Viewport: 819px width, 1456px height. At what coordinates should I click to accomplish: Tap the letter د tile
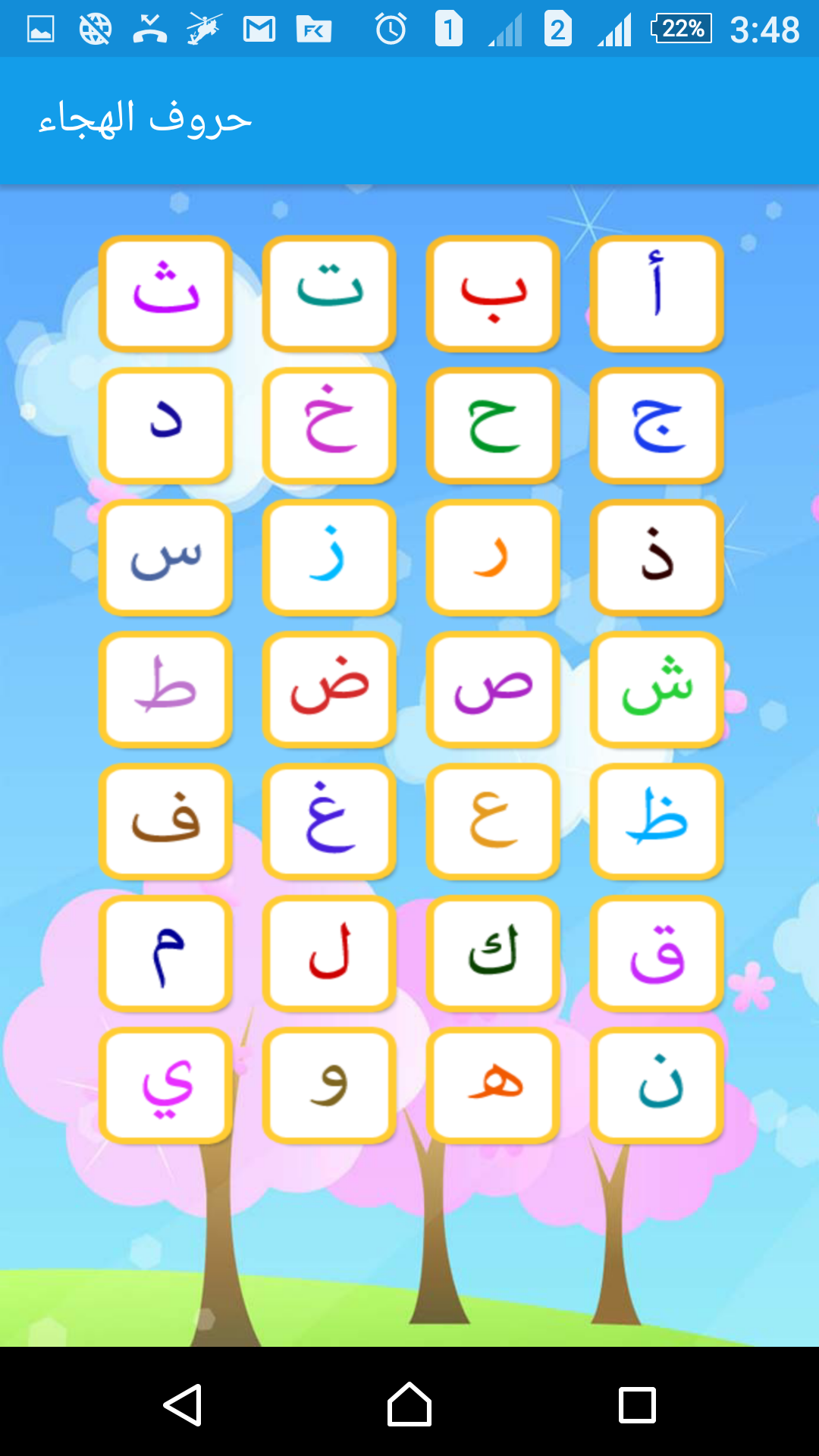pyautogui.click(x=165, y=425)
